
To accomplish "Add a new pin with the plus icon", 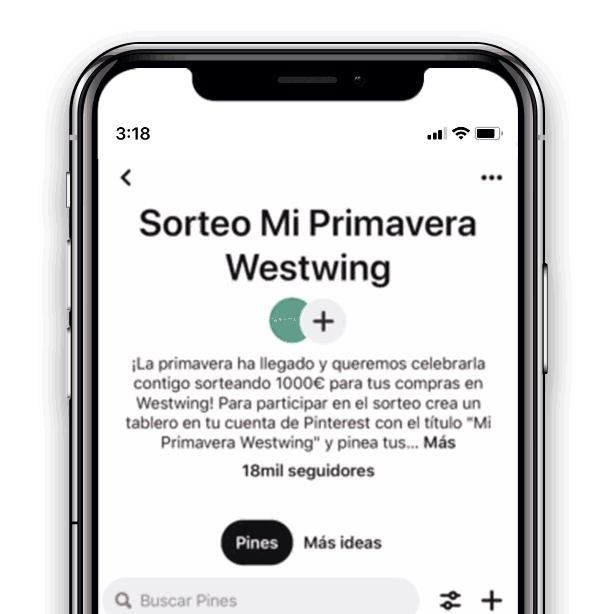I will pos(491,600).
